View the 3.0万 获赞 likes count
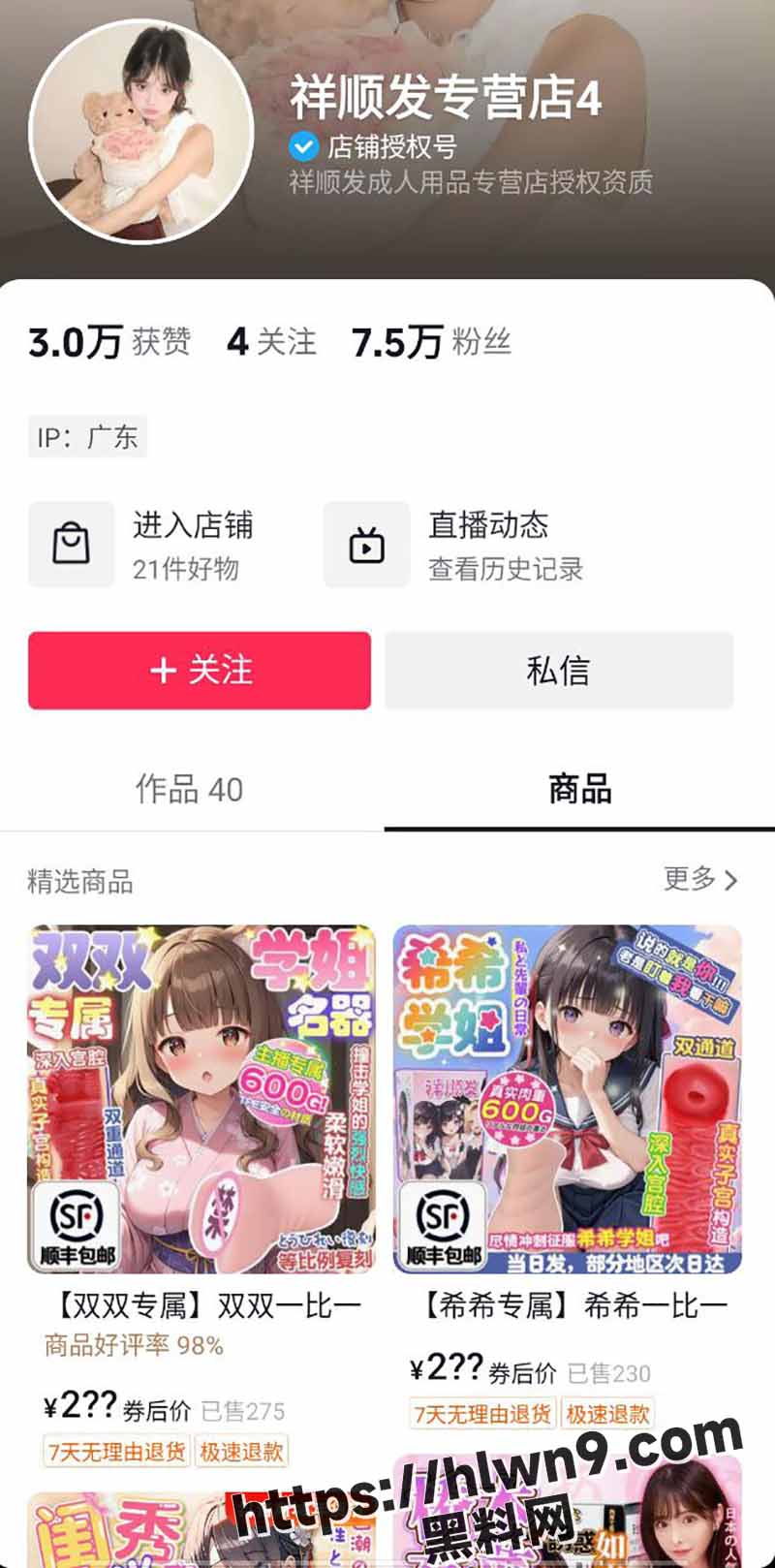This screenshot has width=775, height=1568. pos(109,342)
